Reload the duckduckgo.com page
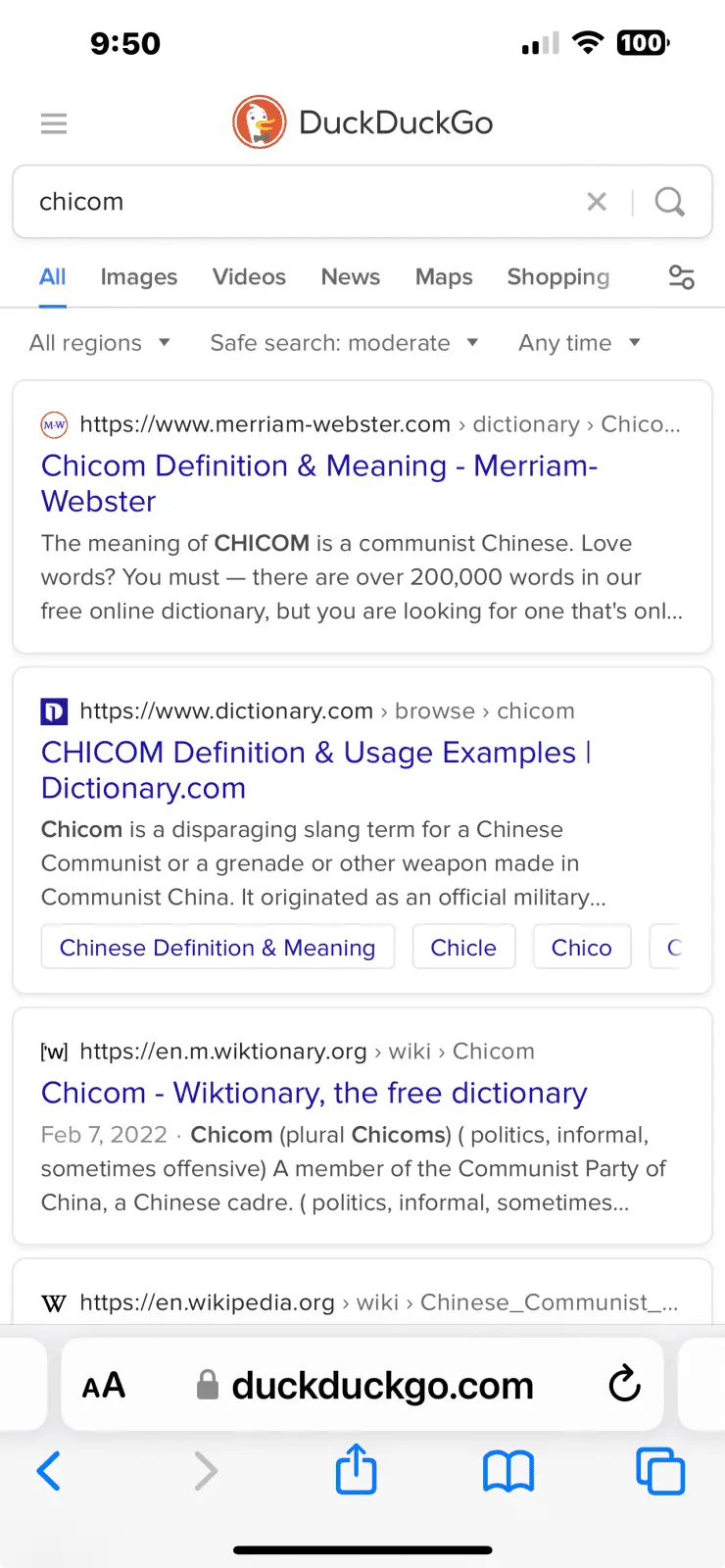The width and height of the screenshot is (725, 1568). 624,1385
